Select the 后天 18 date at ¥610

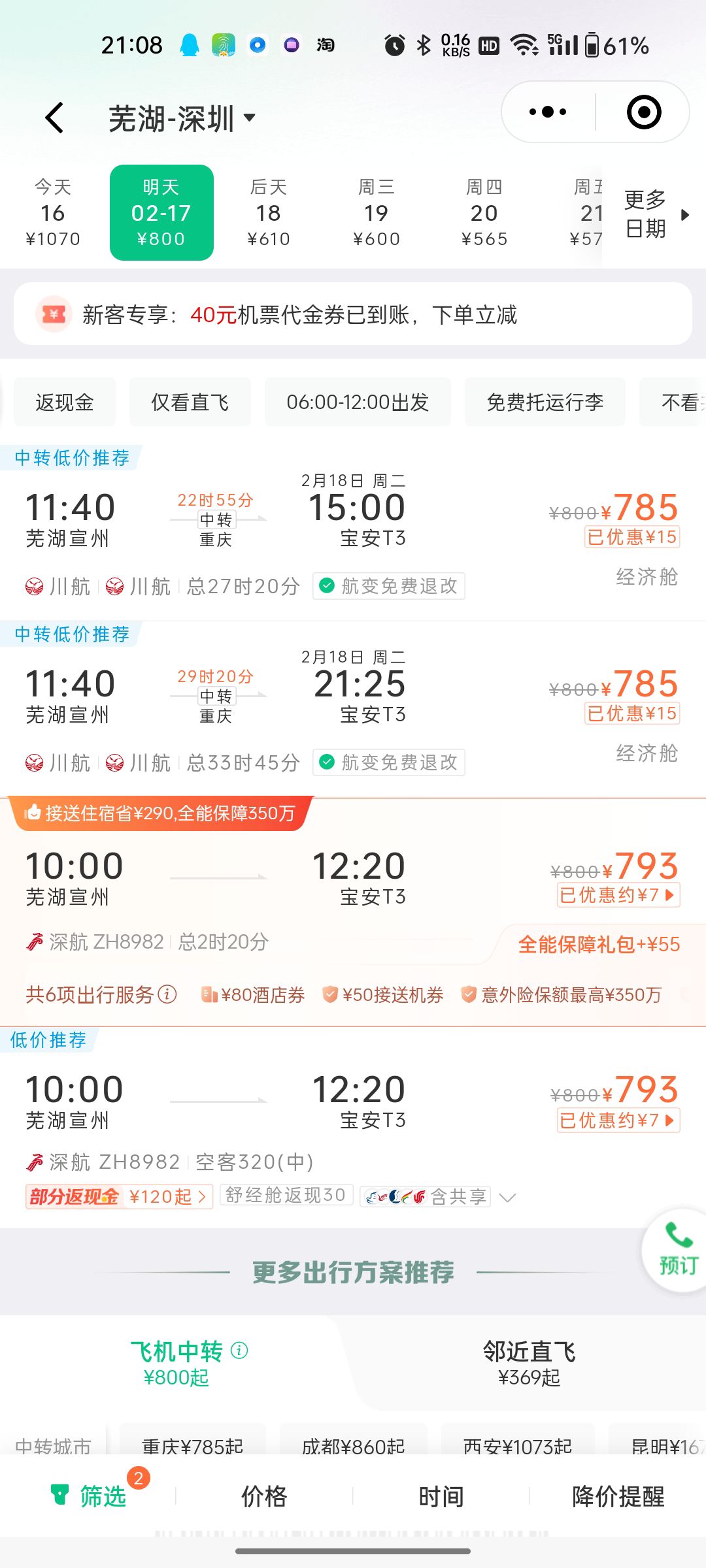[x=268, y=213]
